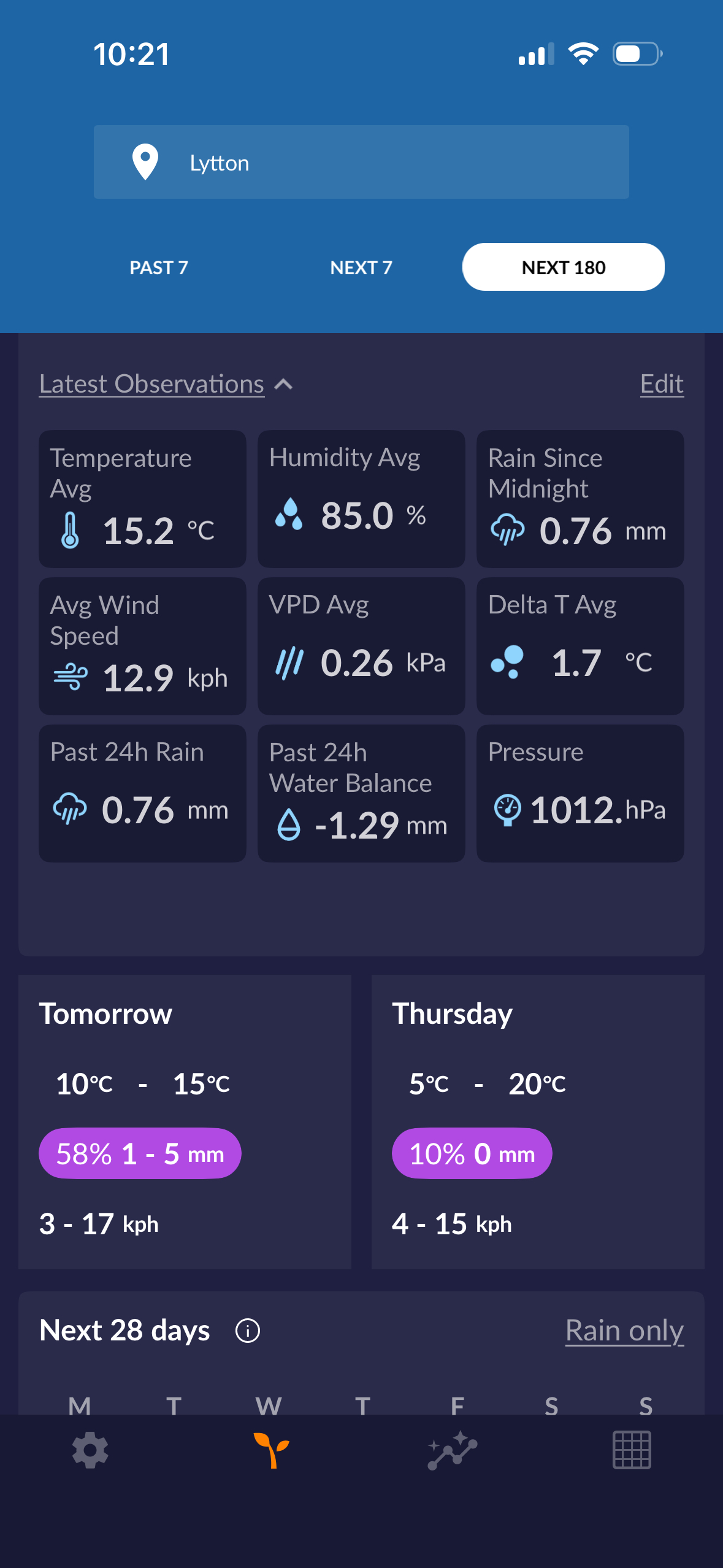Viewport: 723px width, 1568px height.
Task: Open the Lytton location selector
Action: pos(361,162)
